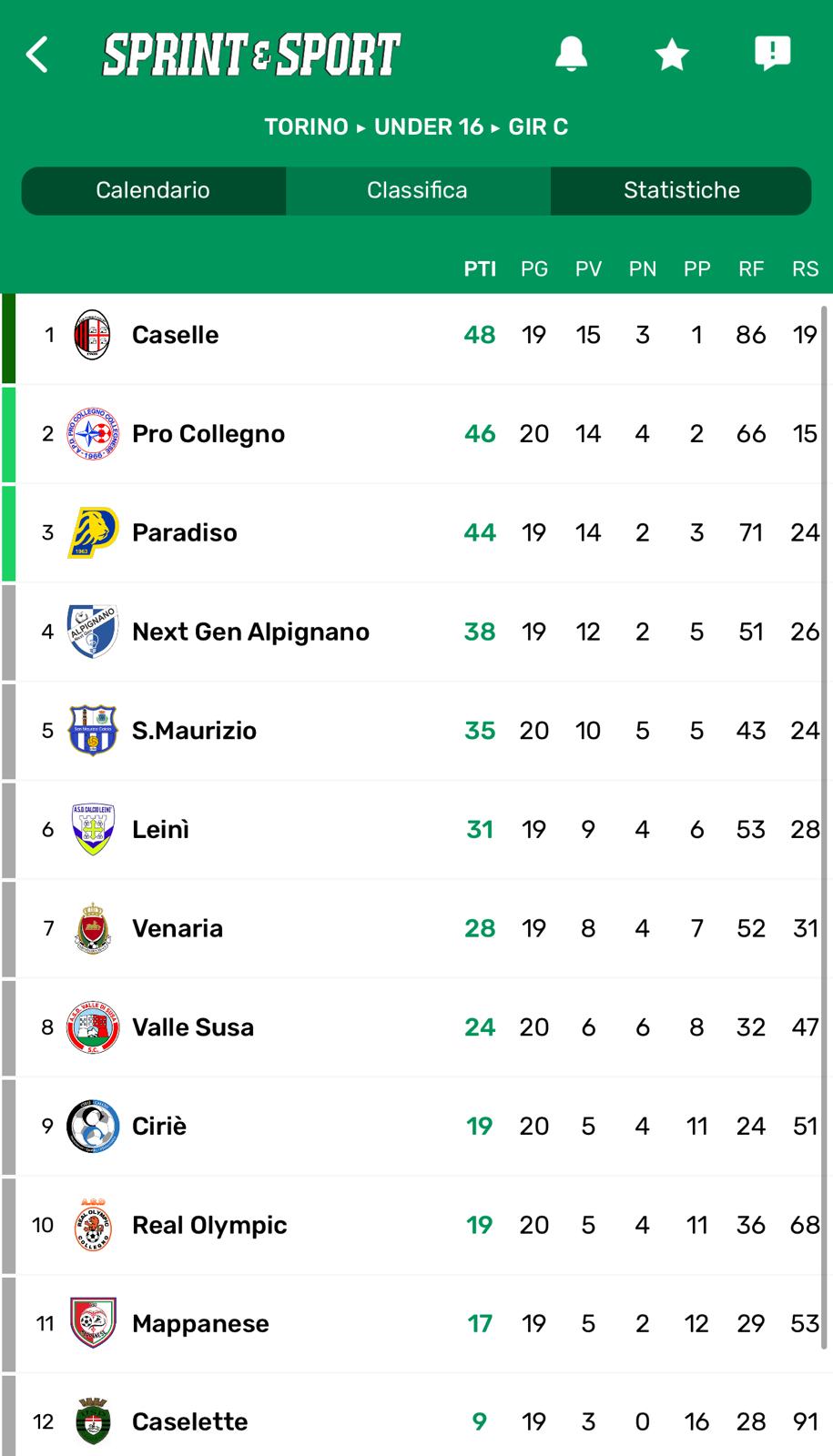Open the Valle Susa team row
Screen dimensions: 833x1456
pyautogui.click(x=416, y=1027)
